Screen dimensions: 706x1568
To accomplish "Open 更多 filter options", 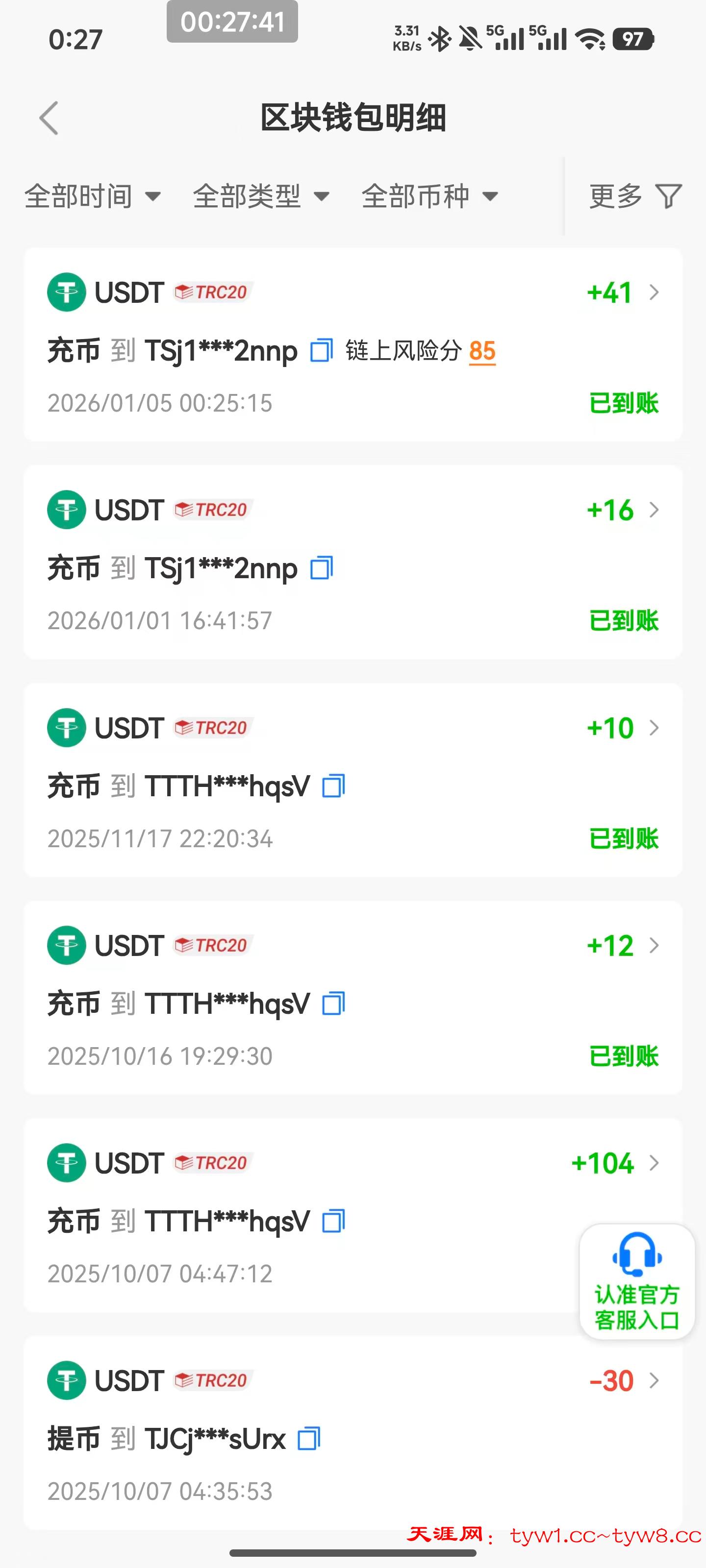I will (x=635, y=196).
